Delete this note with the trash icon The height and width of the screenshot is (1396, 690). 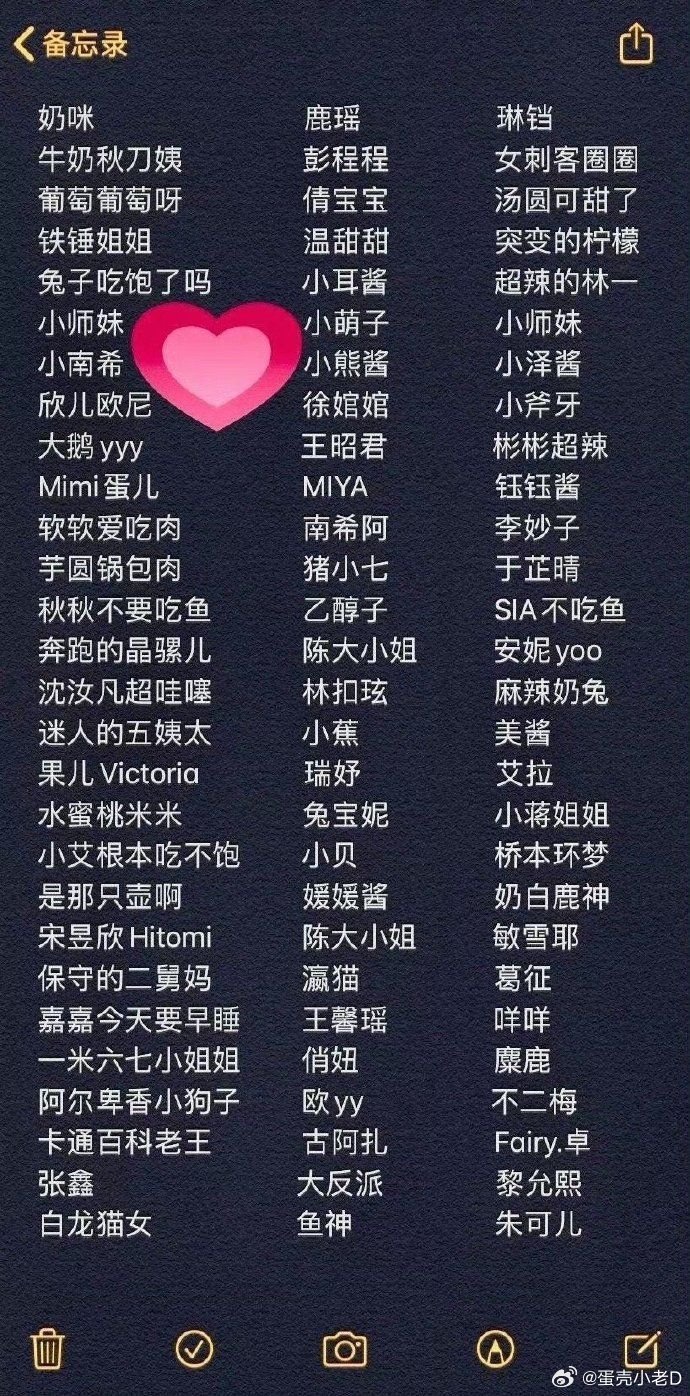click(x=48, y=1349)
